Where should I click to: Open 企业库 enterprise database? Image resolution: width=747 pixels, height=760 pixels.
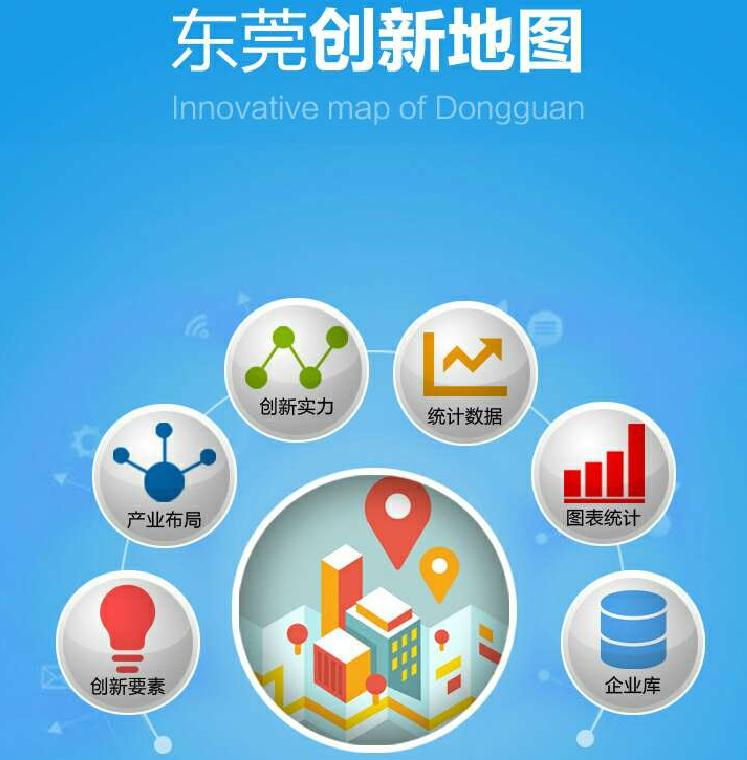point(632,643)
